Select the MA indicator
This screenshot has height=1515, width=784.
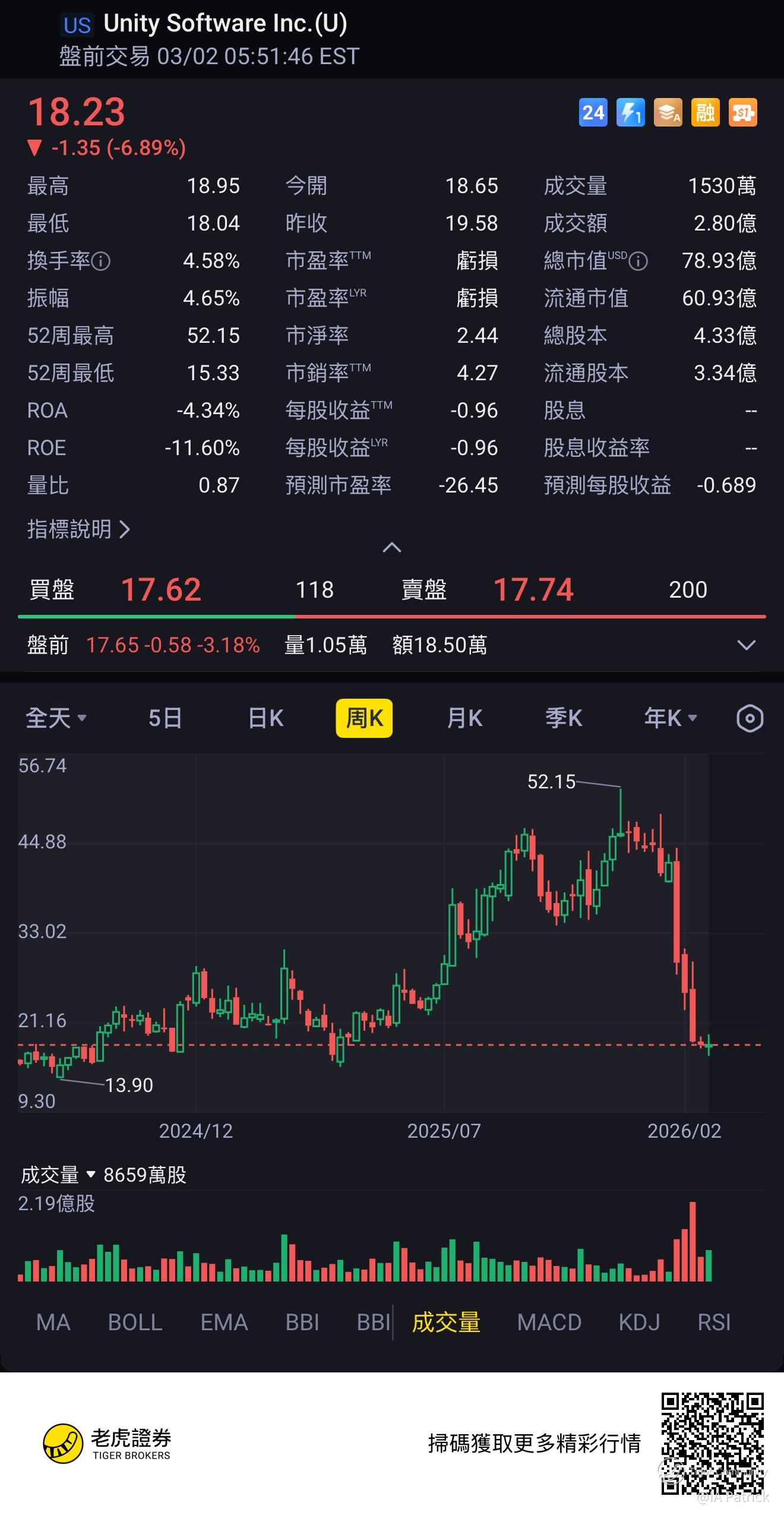53,1323
